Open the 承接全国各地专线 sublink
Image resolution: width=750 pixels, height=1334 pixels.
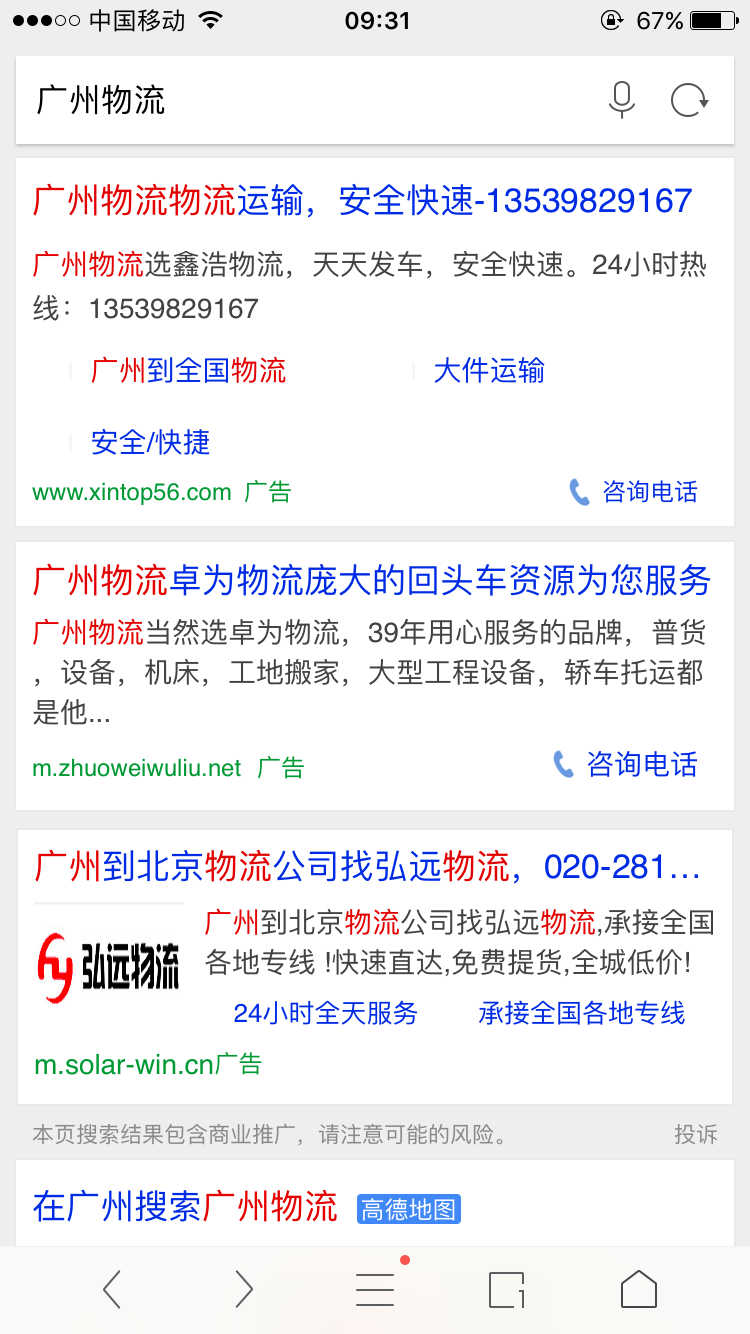(581, 1013)
